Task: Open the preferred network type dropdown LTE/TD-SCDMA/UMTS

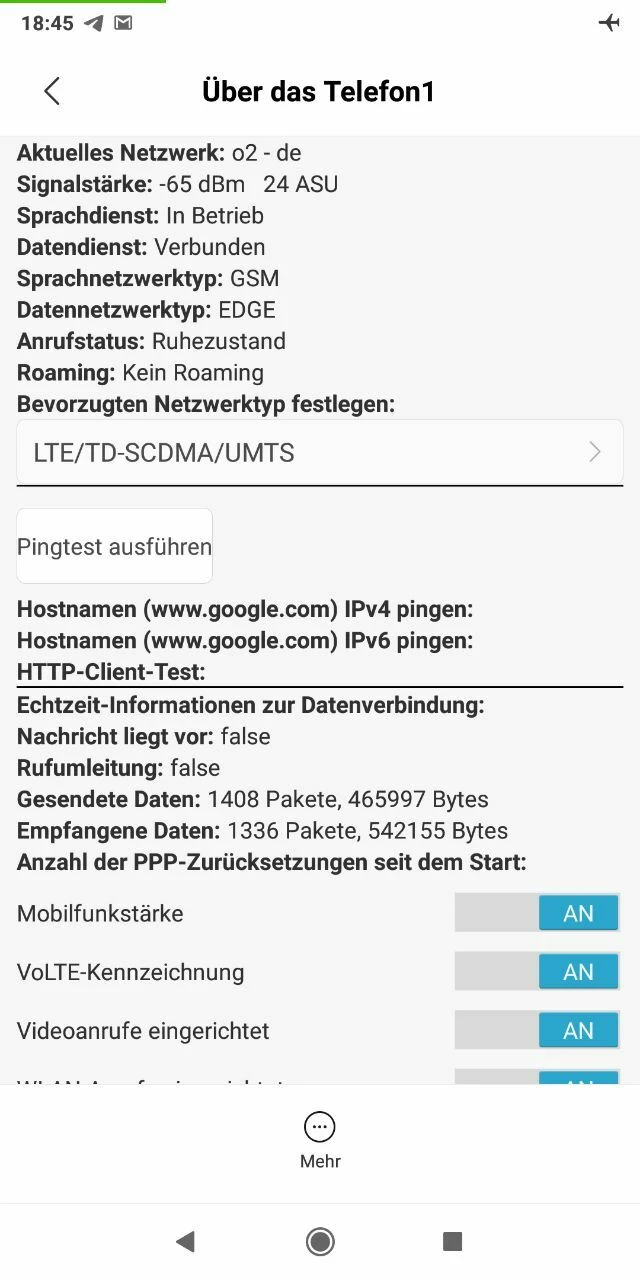Action: click(320, 452)
